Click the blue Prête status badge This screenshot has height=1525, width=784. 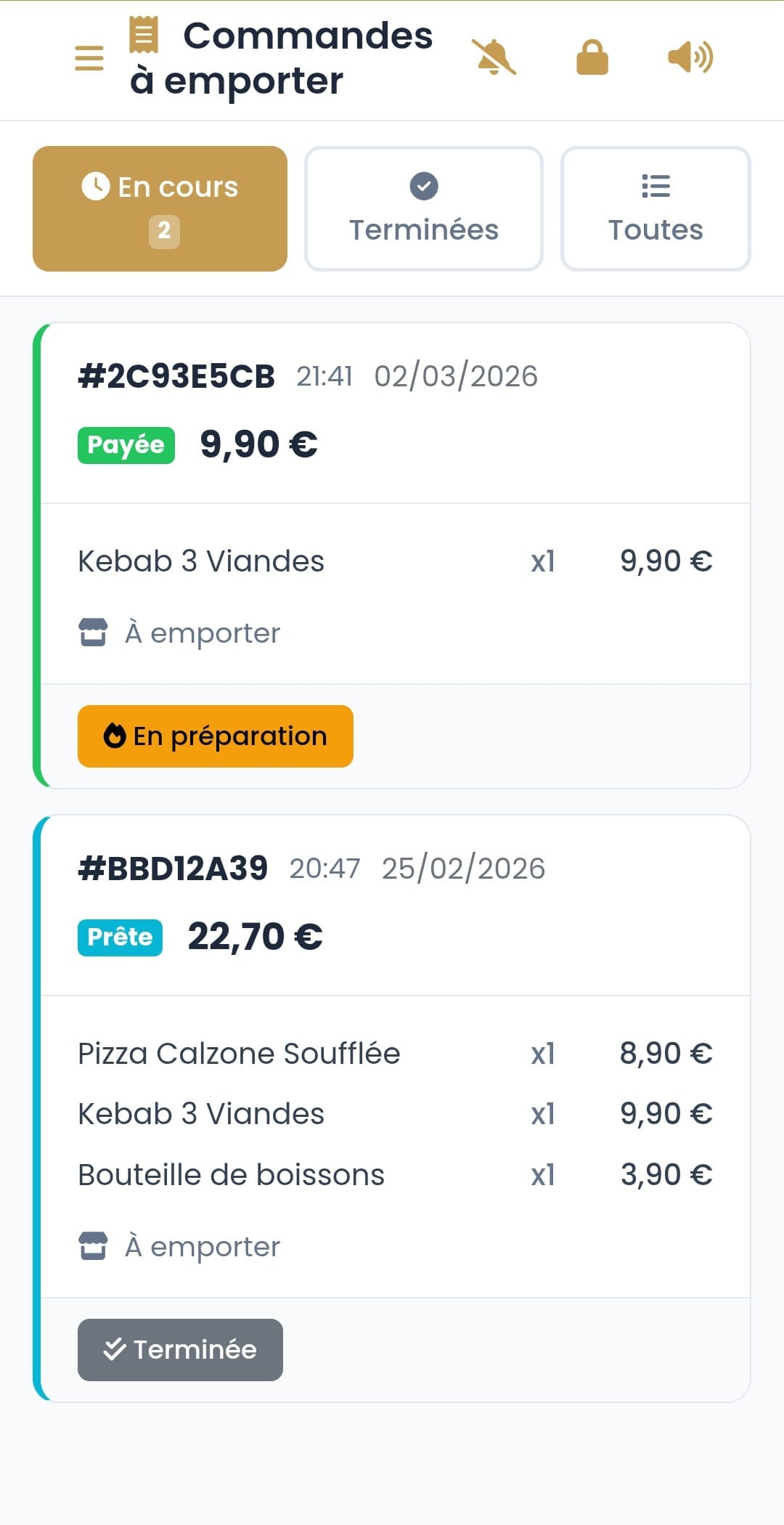(119, 937)
